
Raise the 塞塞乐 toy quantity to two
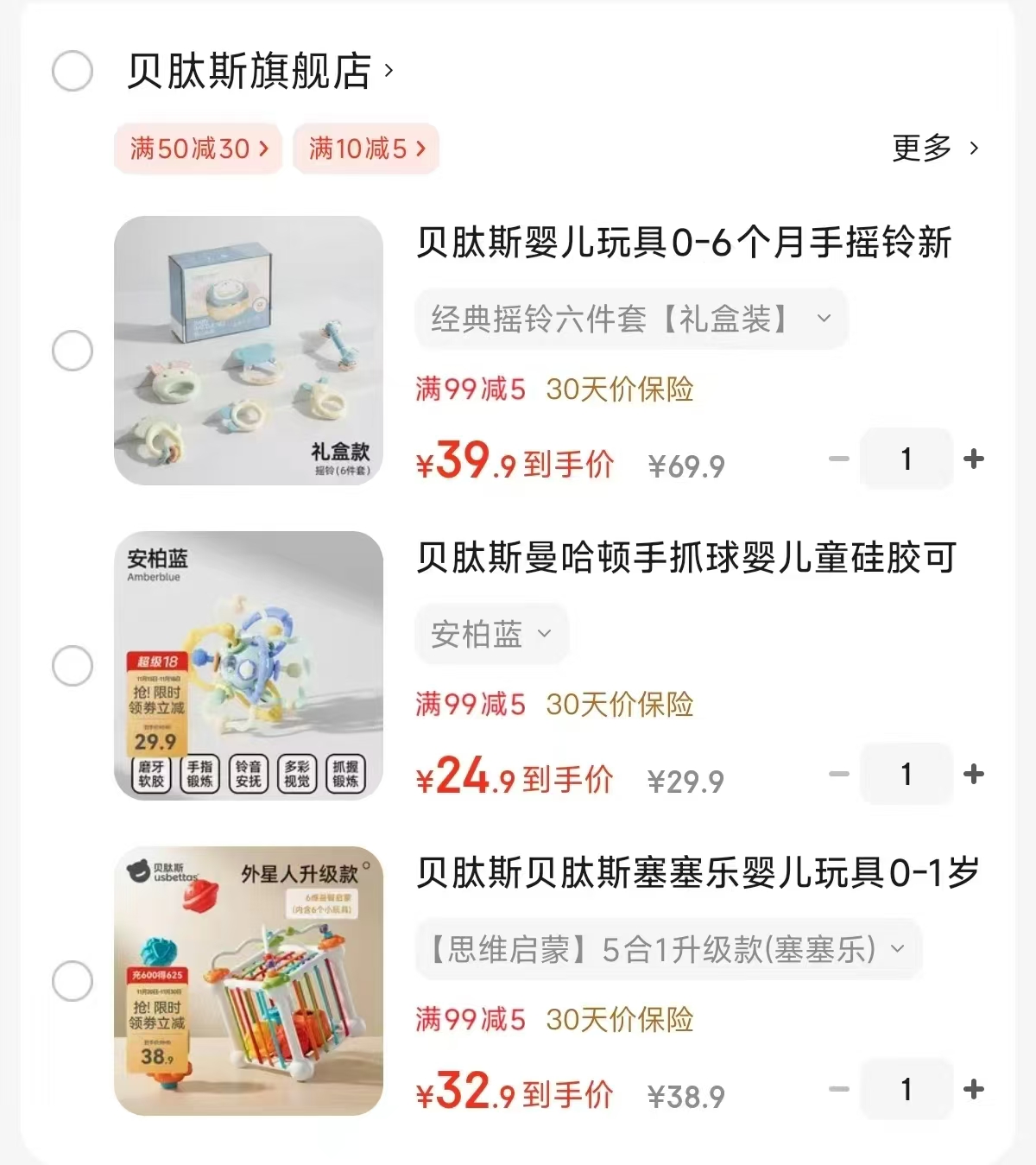pyautogui.click(x=974, y=1089)
